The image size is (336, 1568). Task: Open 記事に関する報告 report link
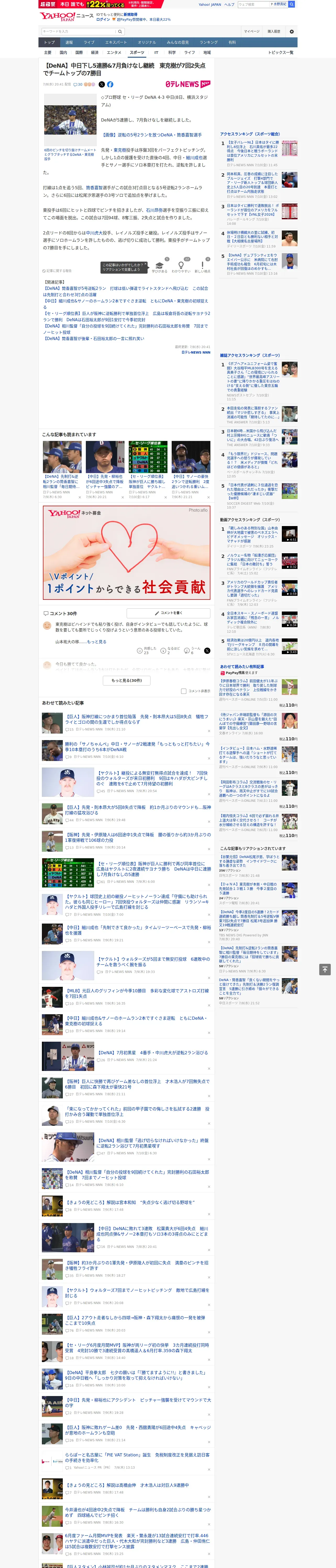(57, 271)
